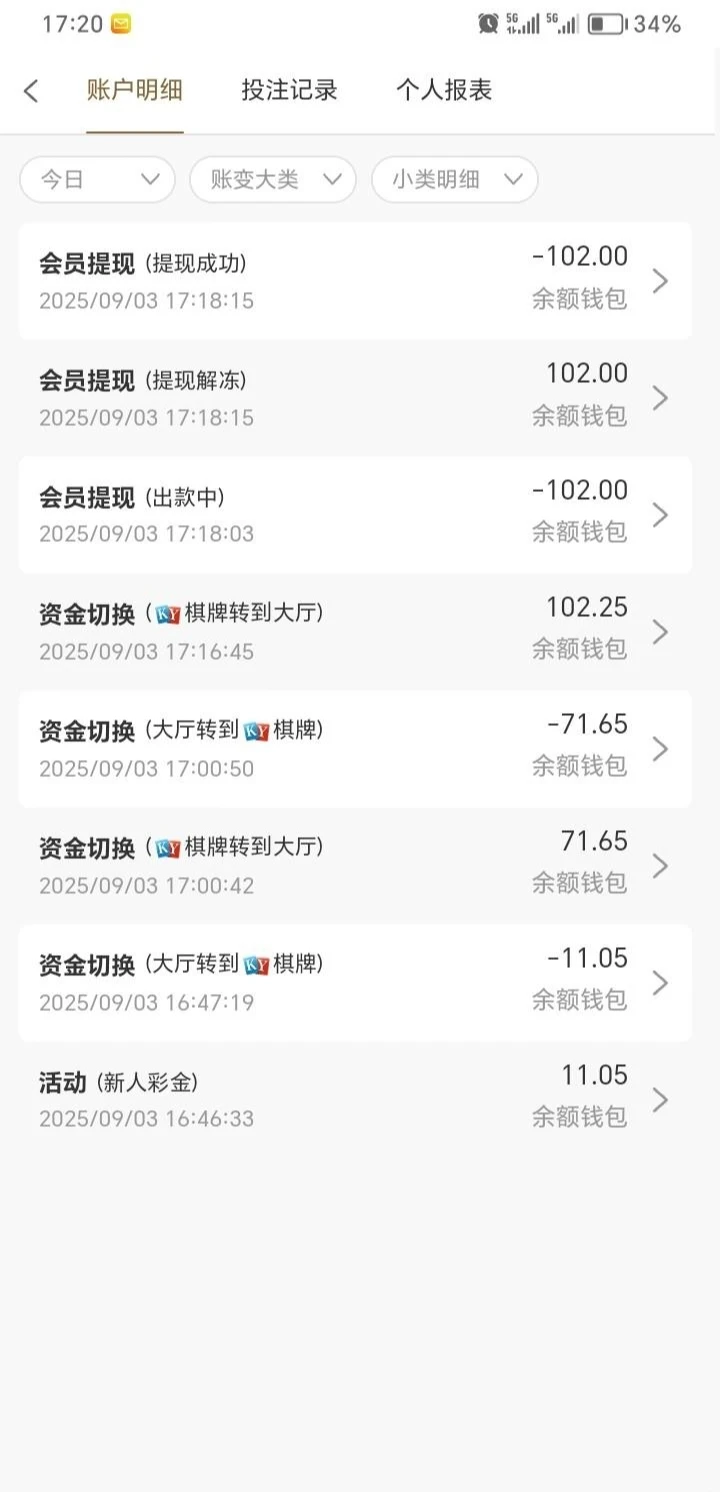Expand the 出款中 -102.00 record chevron
720x1492 pixels.
(660, 515)
